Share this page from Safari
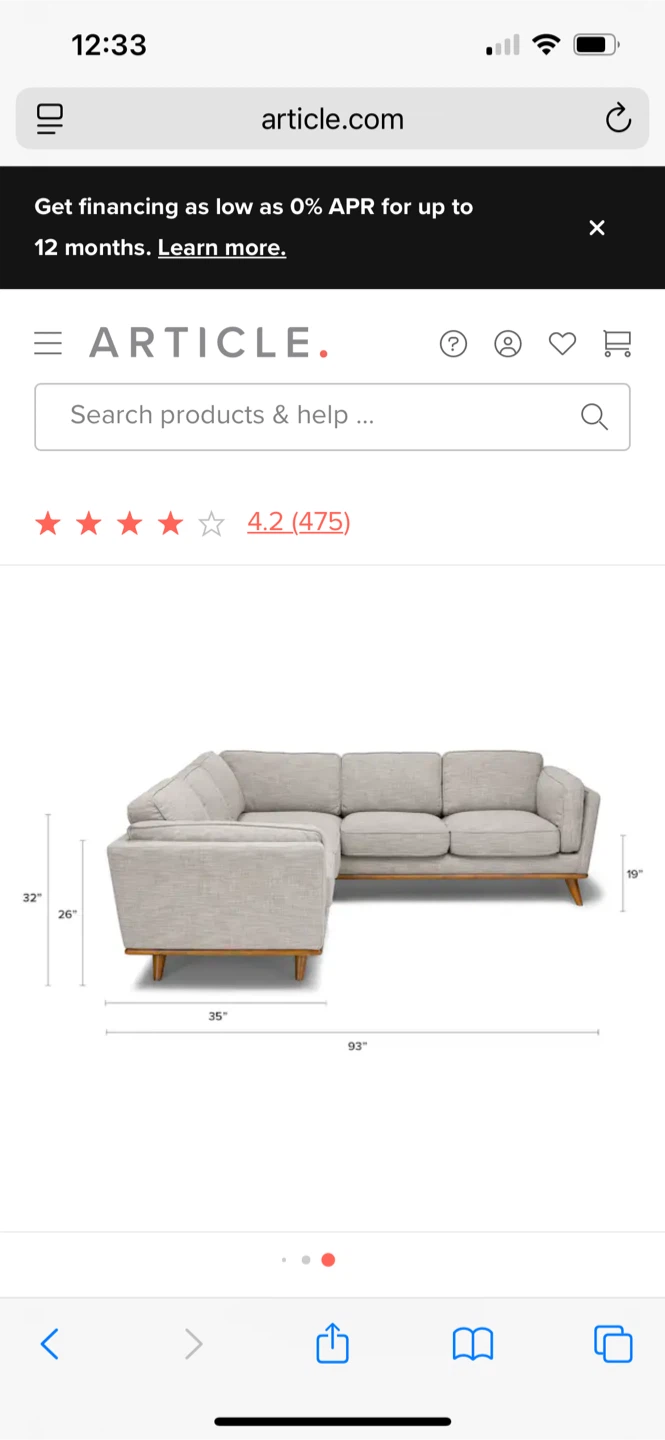665x1440 pixels. pos(332,1343)
